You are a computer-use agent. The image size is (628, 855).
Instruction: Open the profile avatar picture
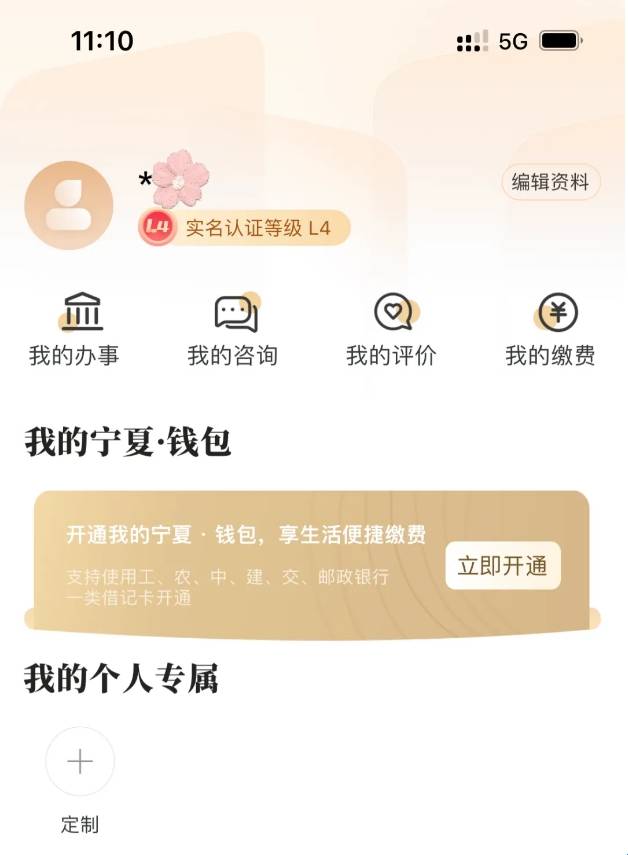(x=69, y=205)
